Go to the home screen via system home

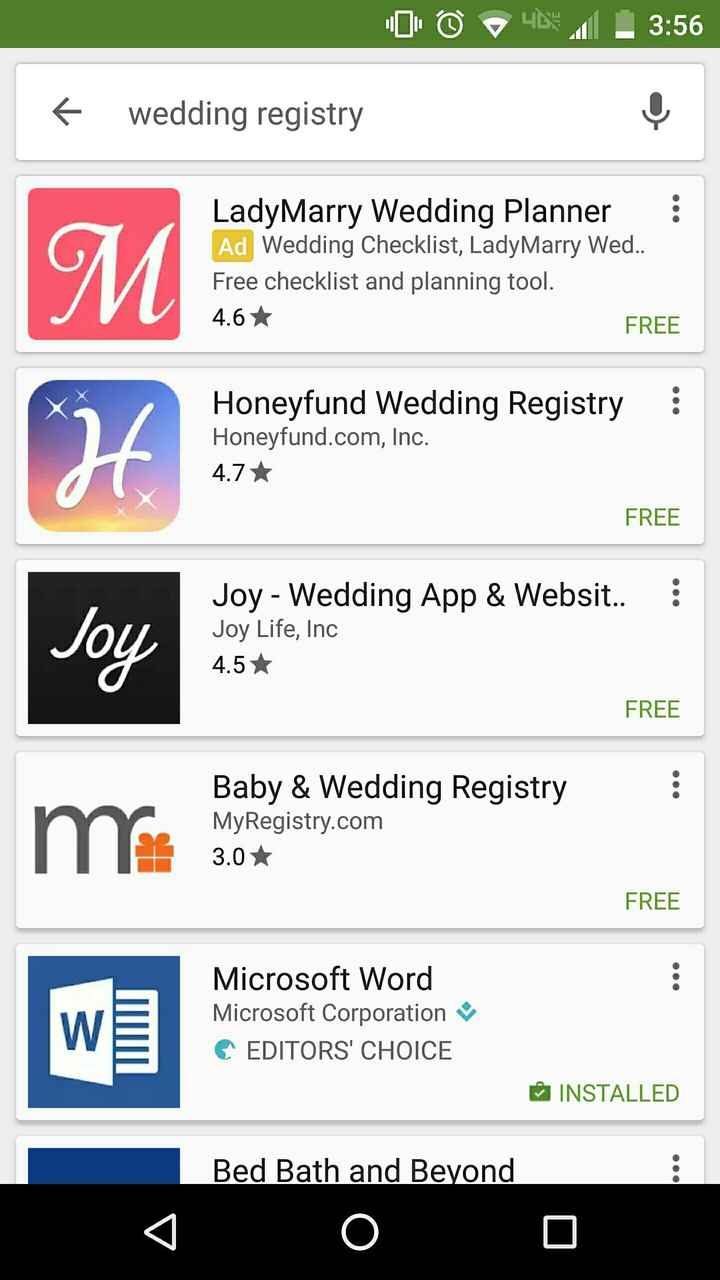coord(360,1232)
